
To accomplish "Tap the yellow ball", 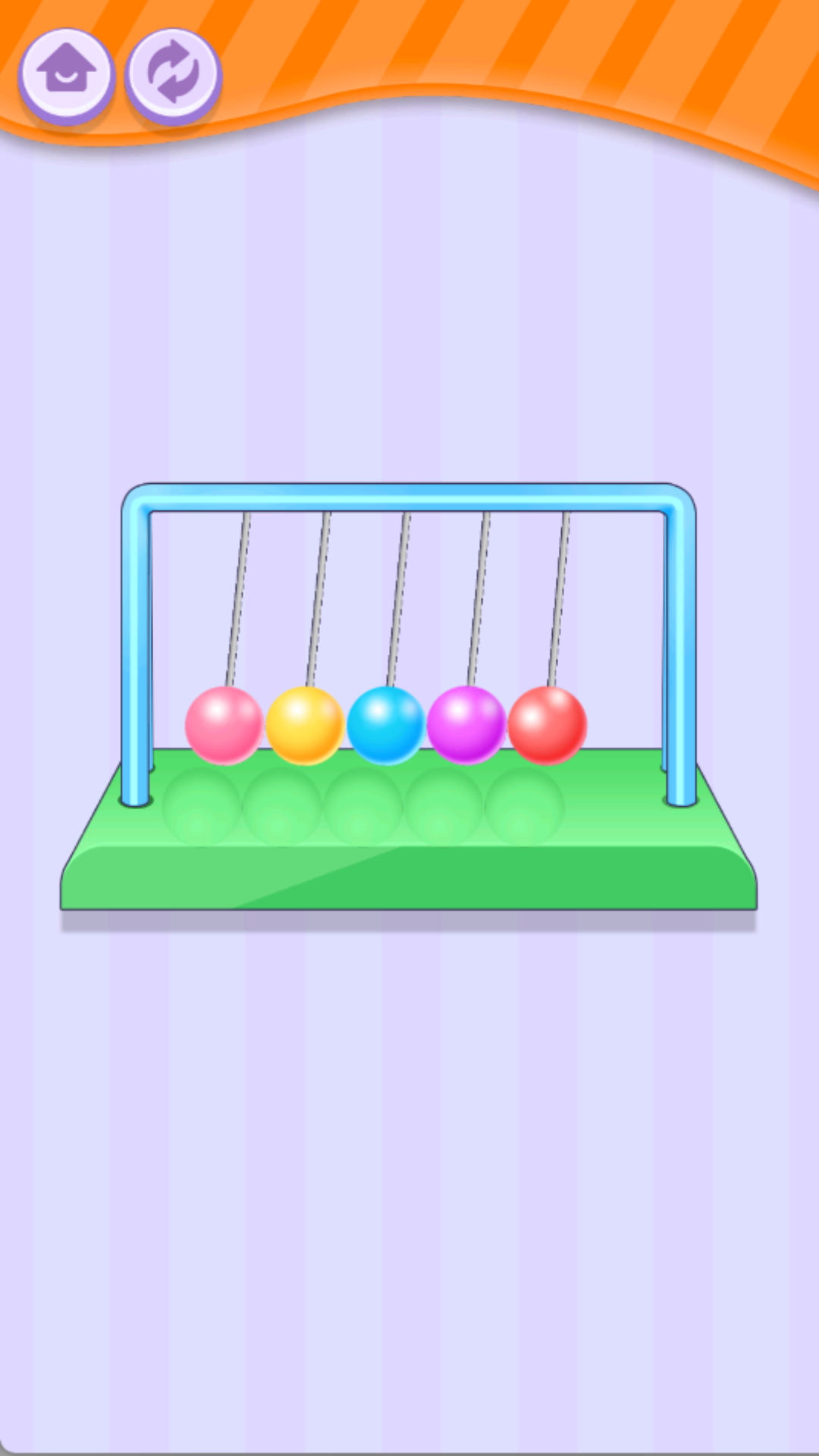I will [305, 725].
